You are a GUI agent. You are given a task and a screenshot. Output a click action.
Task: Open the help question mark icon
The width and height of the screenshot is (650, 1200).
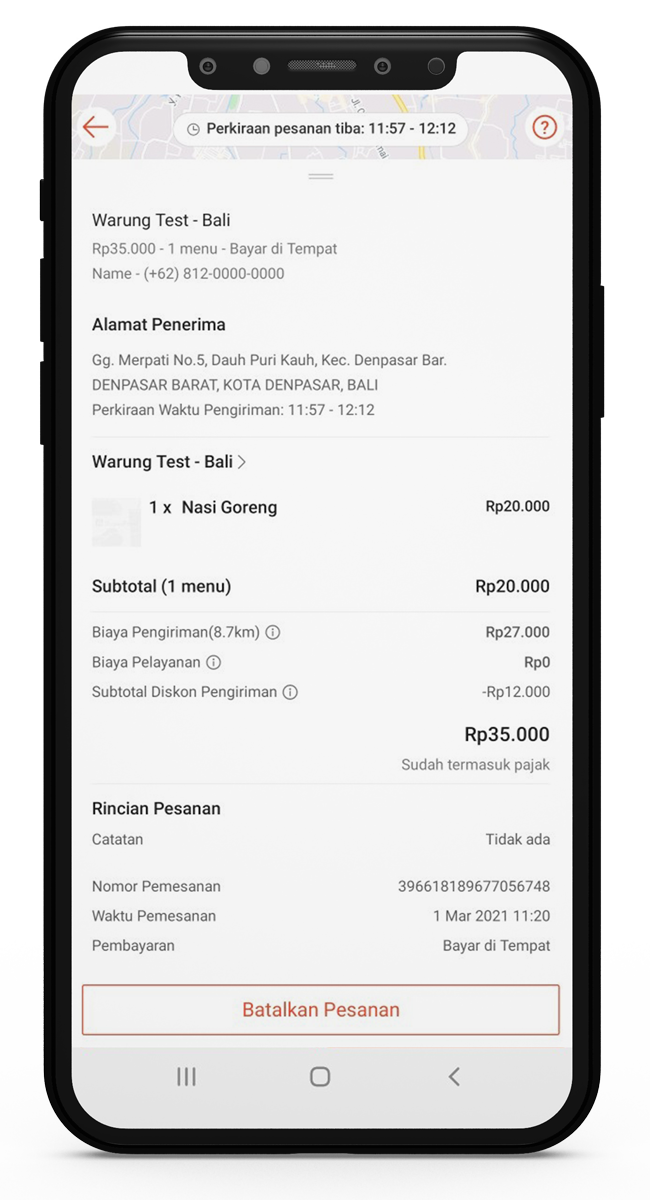[544, 127]
